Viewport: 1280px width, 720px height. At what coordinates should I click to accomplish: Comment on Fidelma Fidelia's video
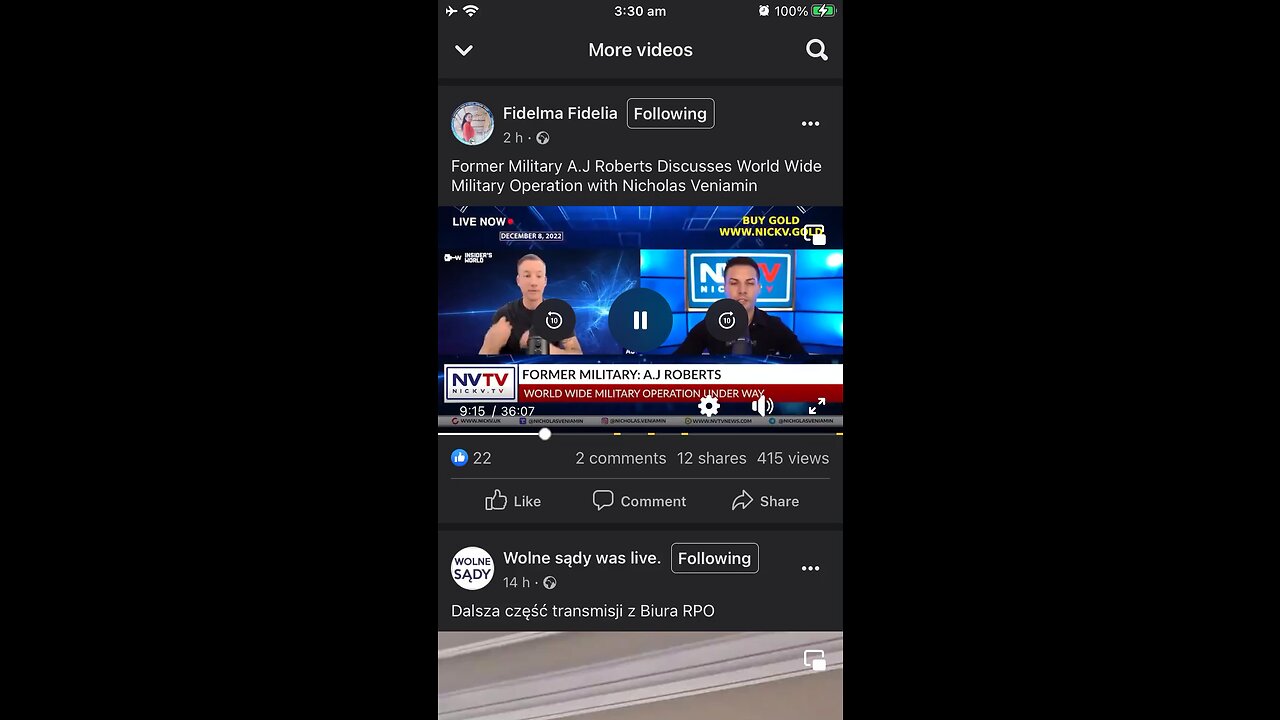coord(639,501)
